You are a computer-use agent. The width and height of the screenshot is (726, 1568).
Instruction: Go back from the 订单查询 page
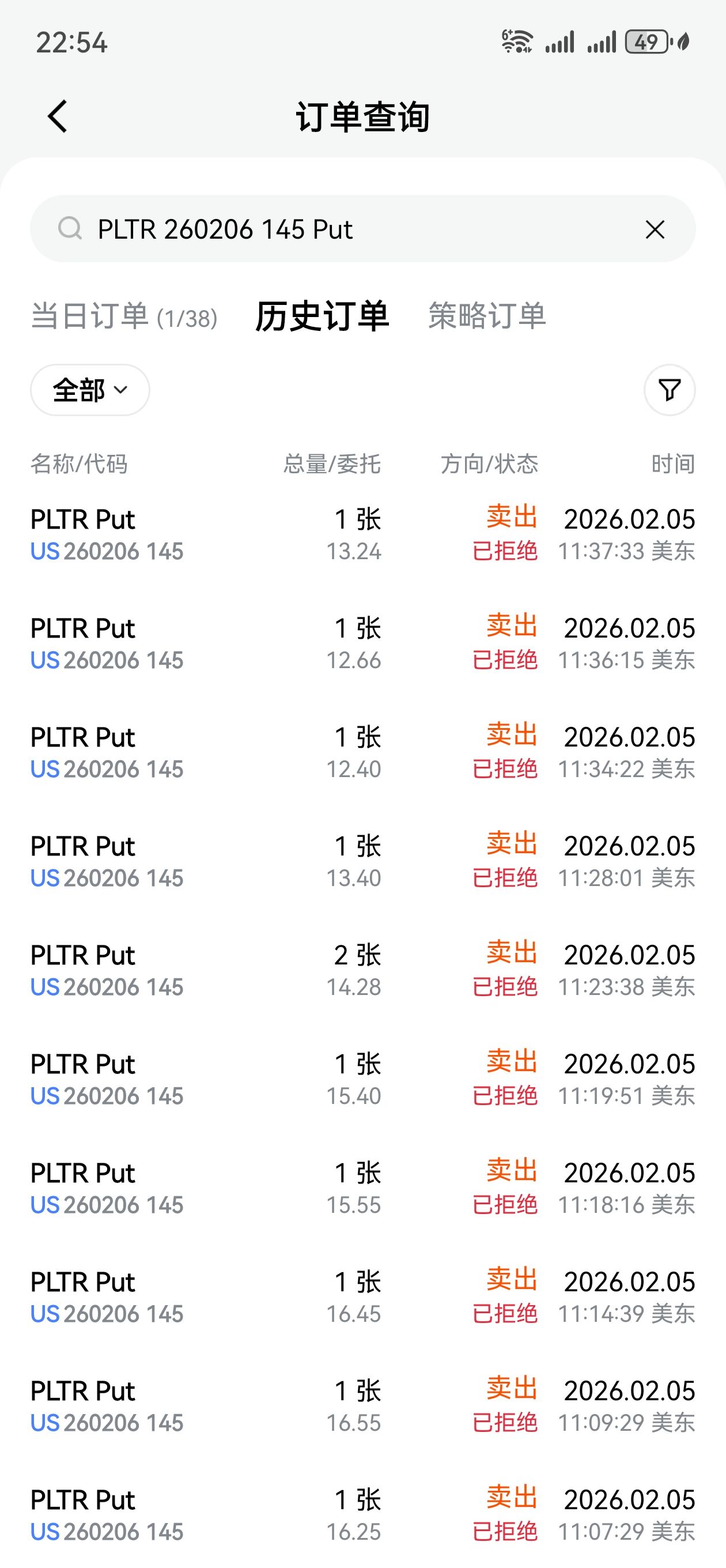click(58, 116)
